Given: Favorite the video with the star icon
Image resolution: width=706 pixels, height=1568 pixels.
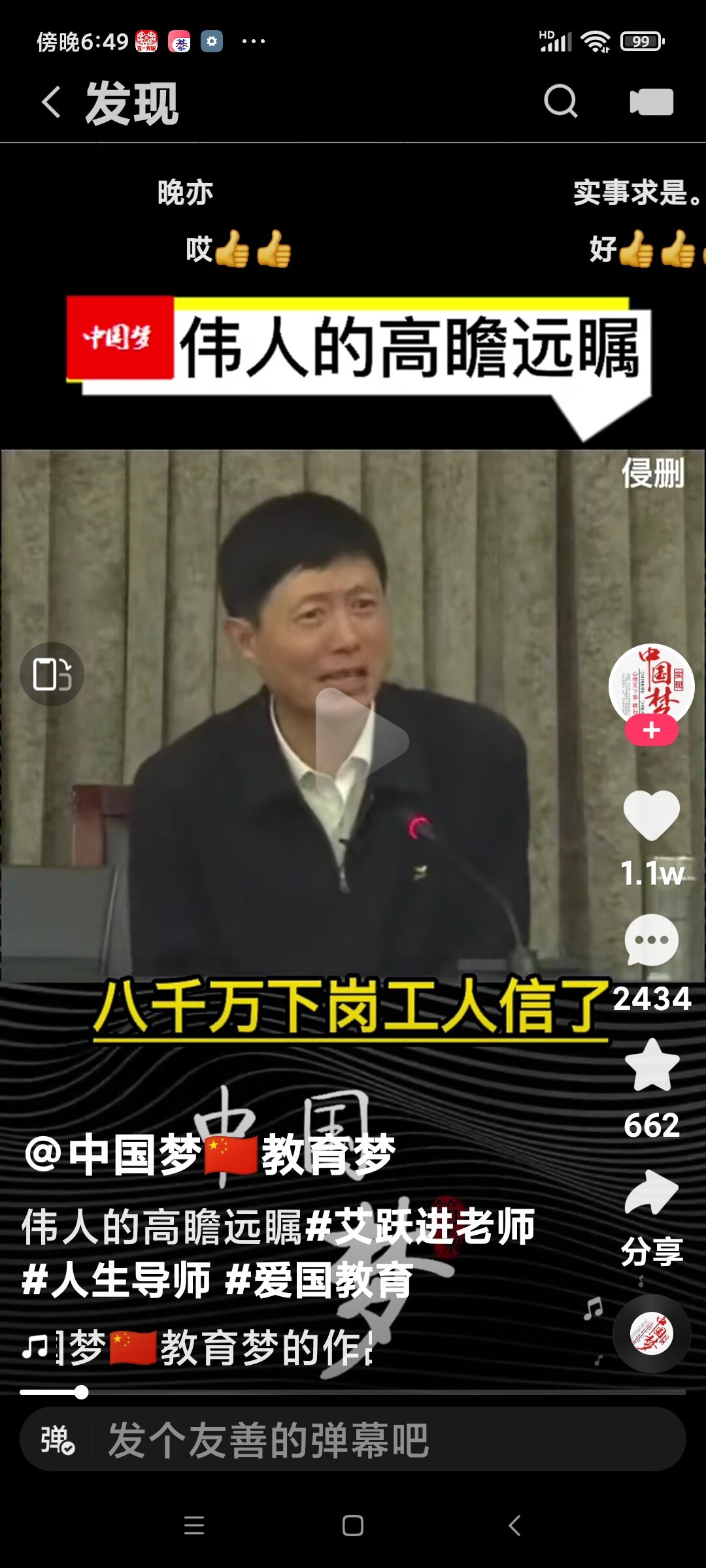Looking at the screenshot, I should tap(651, 1066).
